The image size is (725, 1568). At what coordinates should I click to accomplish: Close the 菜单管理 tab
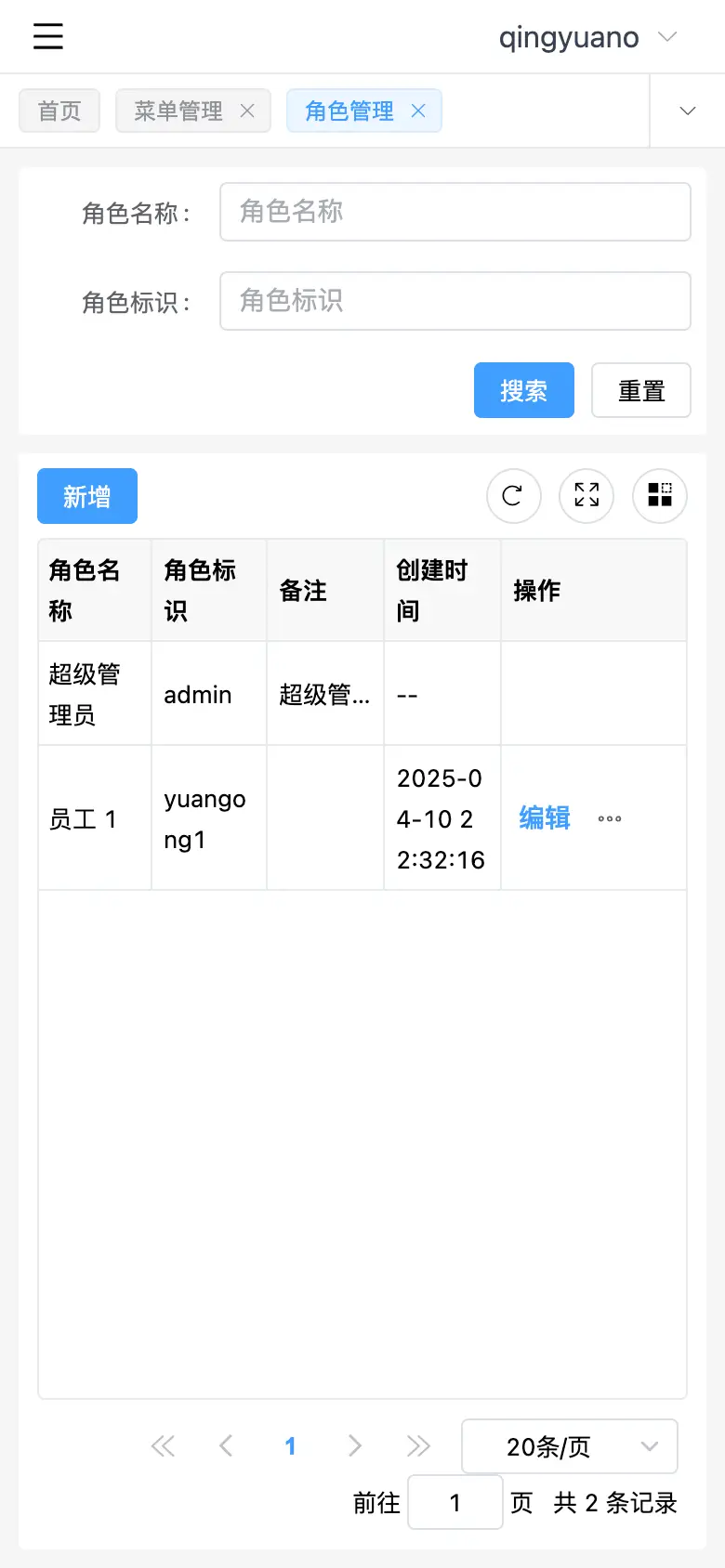(x=247, y=111)
